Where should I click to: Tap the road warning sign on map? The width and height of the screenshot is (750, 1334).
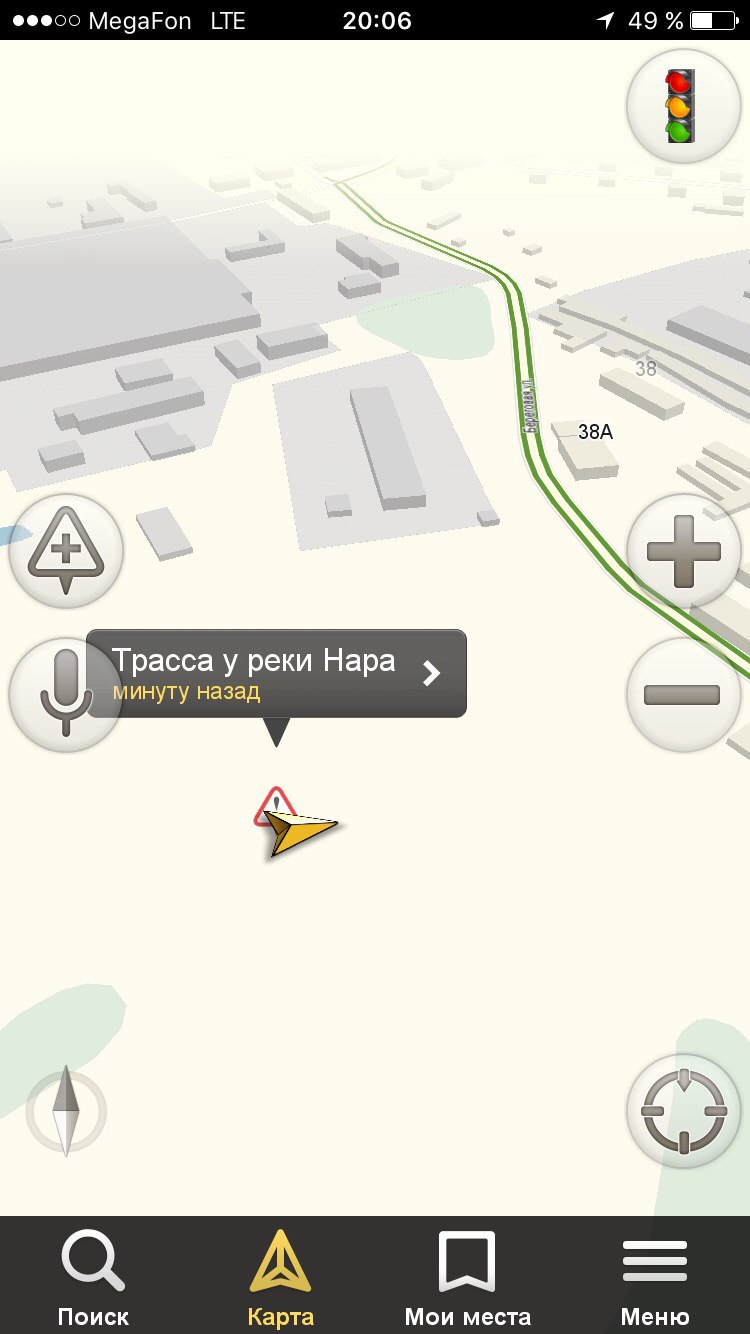point(272,804)
